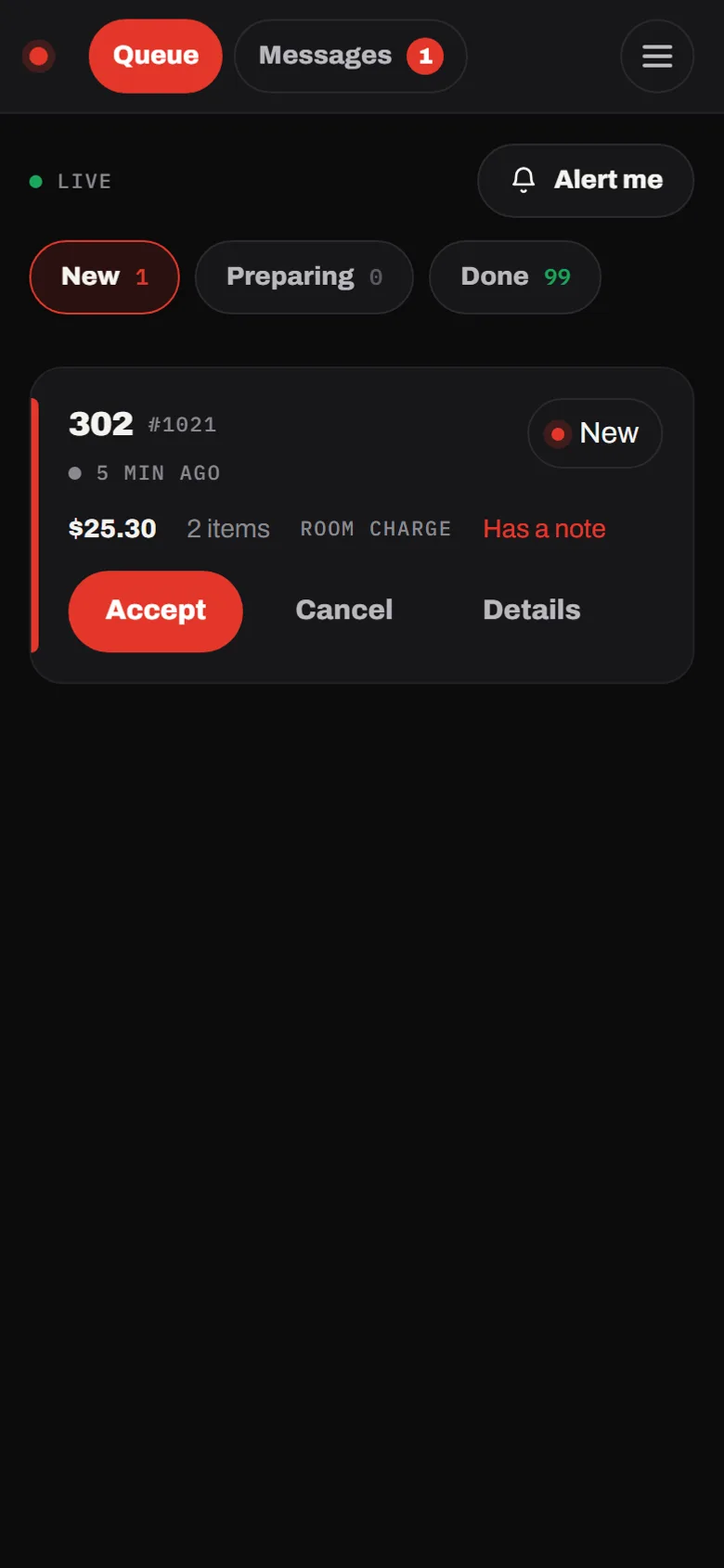724x1568 pixels.
Task: Open Details for order #1021
Action: [532, 610]
